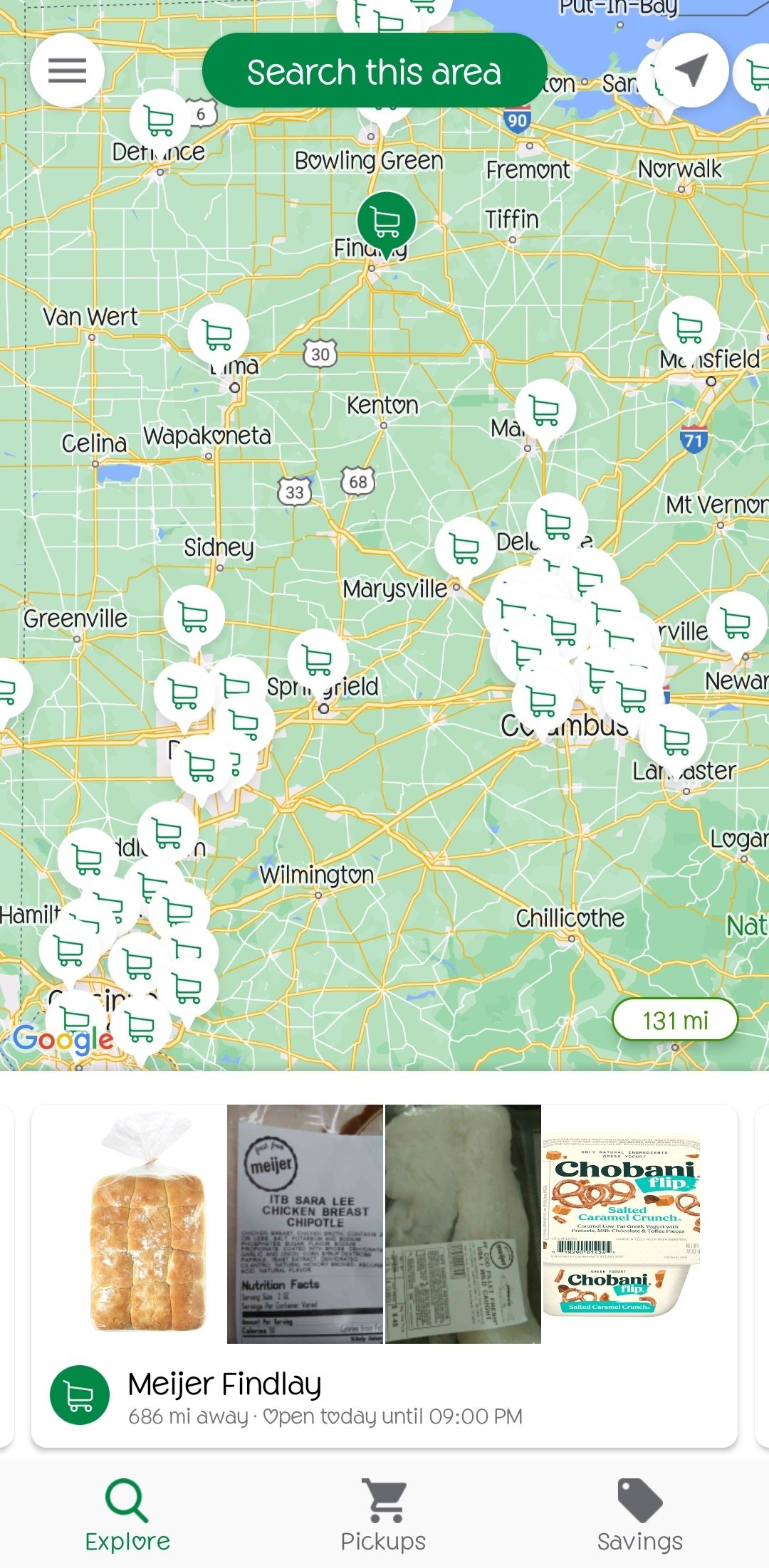Switch to the Savings tab
This screenshot has width=769, height=1568.
[x=640, y=1515]
